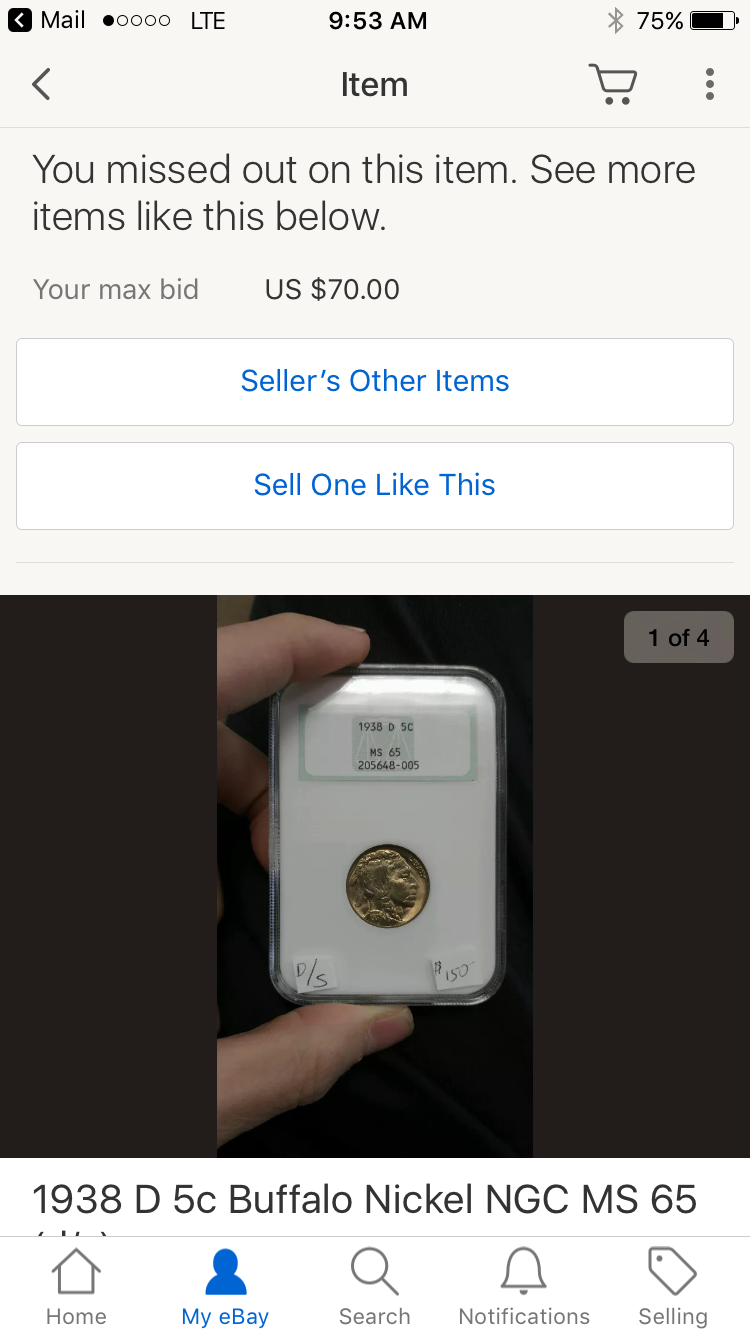750x1334 pixels.
Task: Select the My eBay tab
Action: point(225,1287)
